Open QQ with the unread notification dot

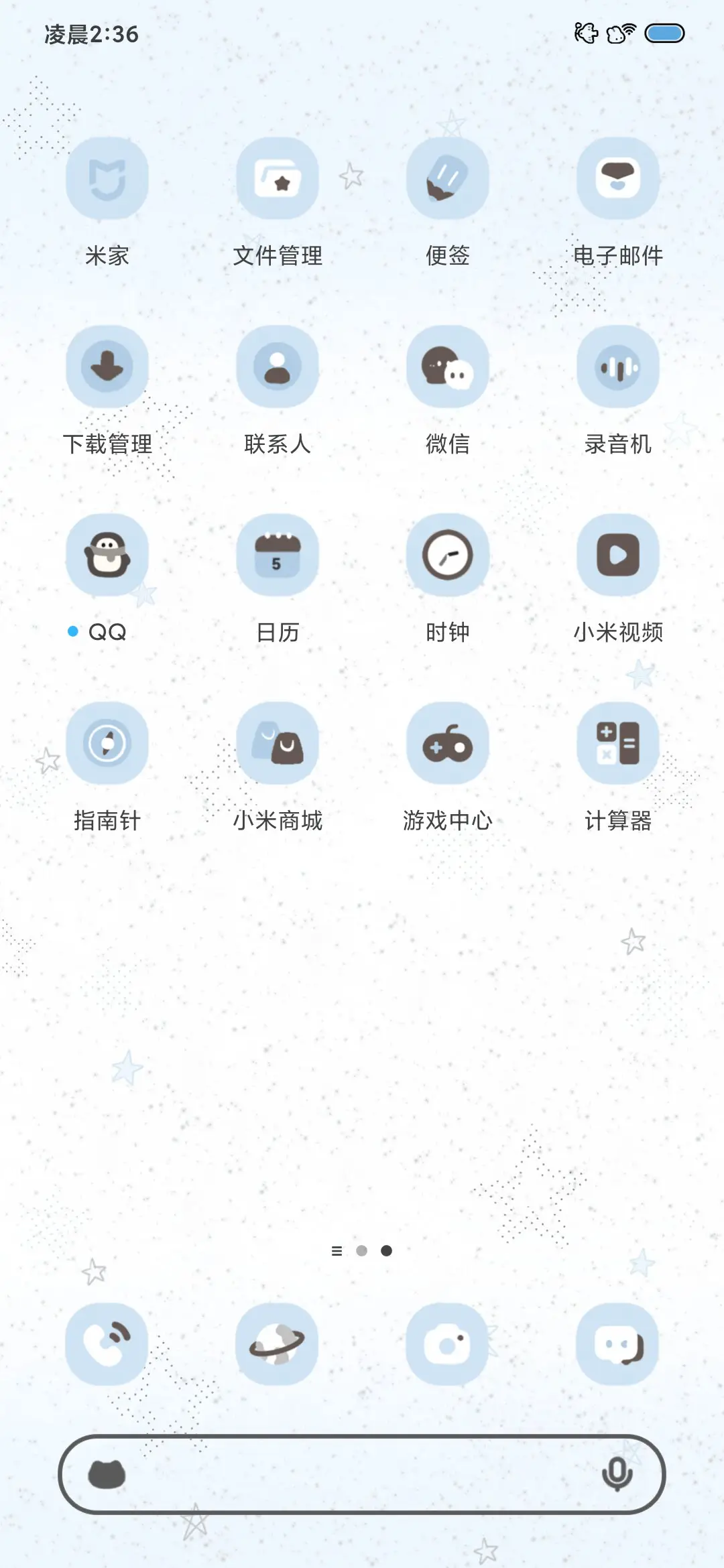(107, 556)
